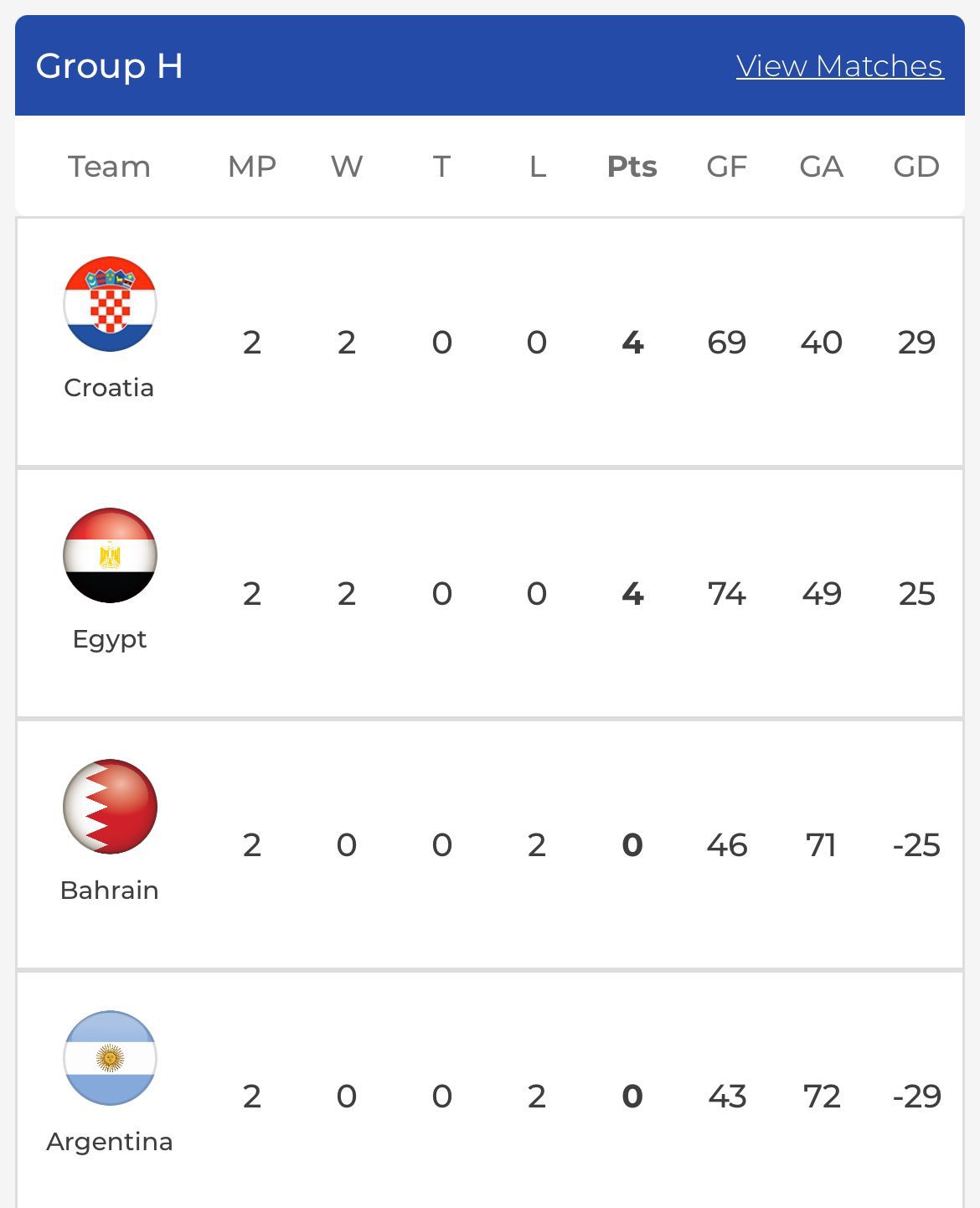Open View Matches for Group H
The image size is (980, 1208).
coord(838,66)
